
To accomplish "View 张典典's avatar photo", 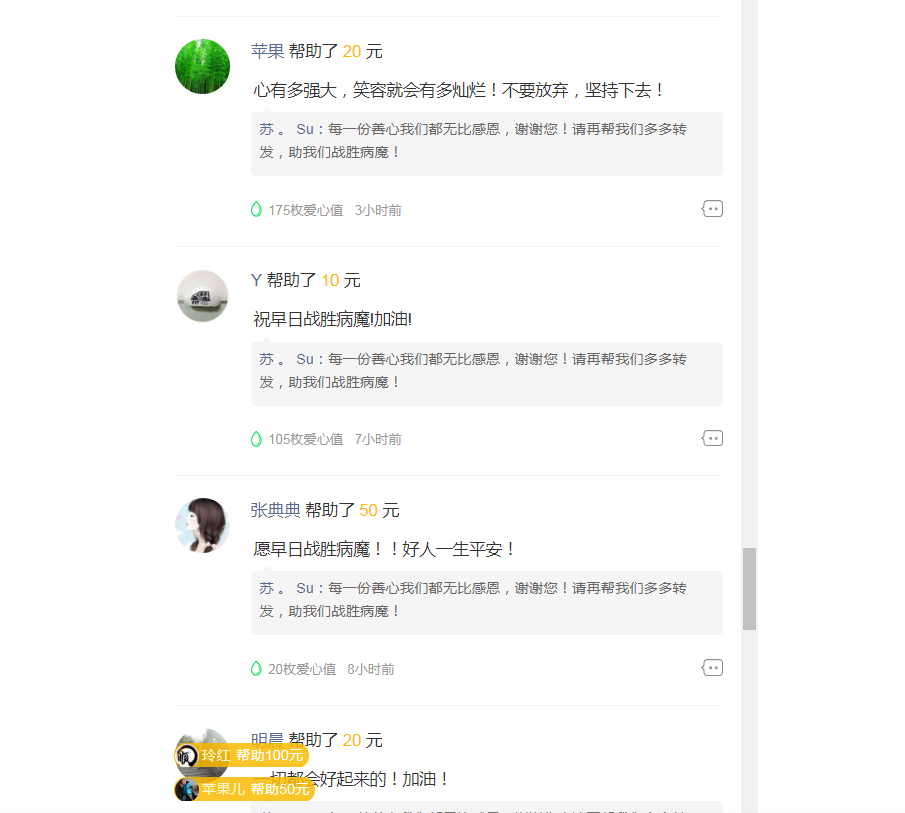I will point(202,526).
